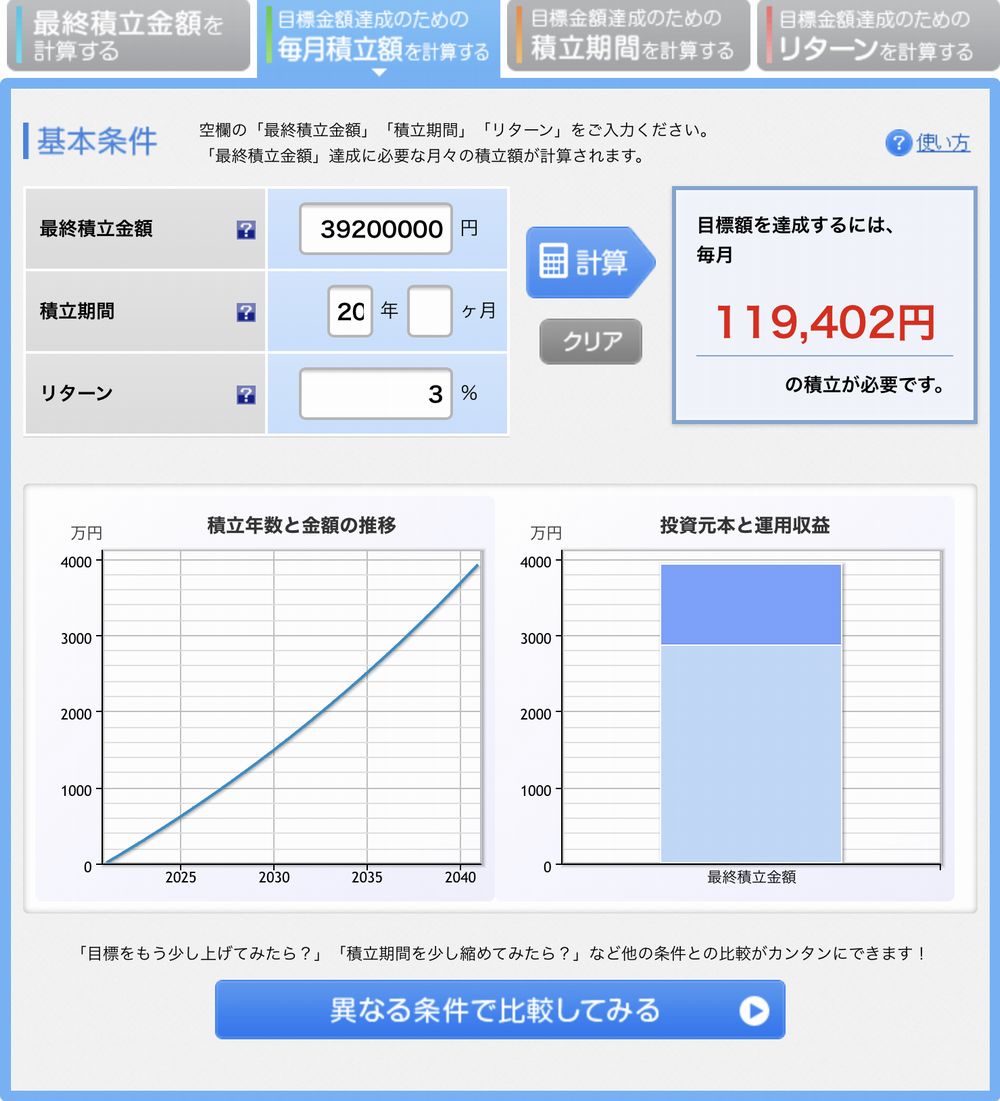Click the クリア clear button
This screenshot has width=1000, height=1101.
click(x=590, y=341)
